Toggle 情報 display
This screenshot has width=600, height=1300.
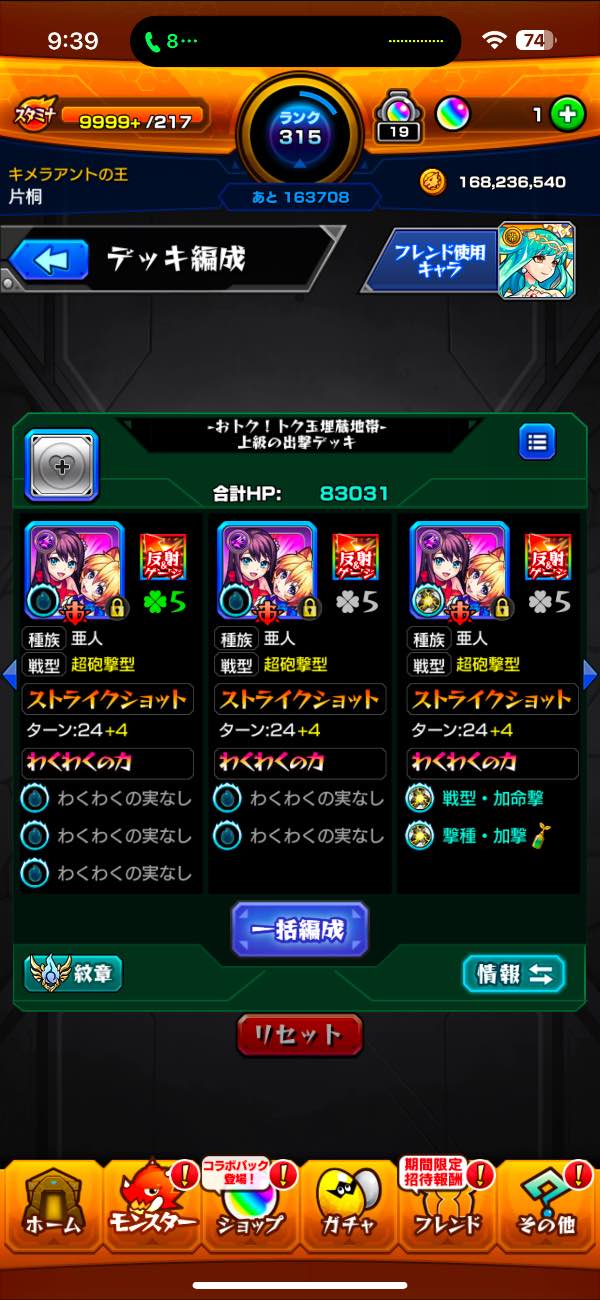coord(513,974)
